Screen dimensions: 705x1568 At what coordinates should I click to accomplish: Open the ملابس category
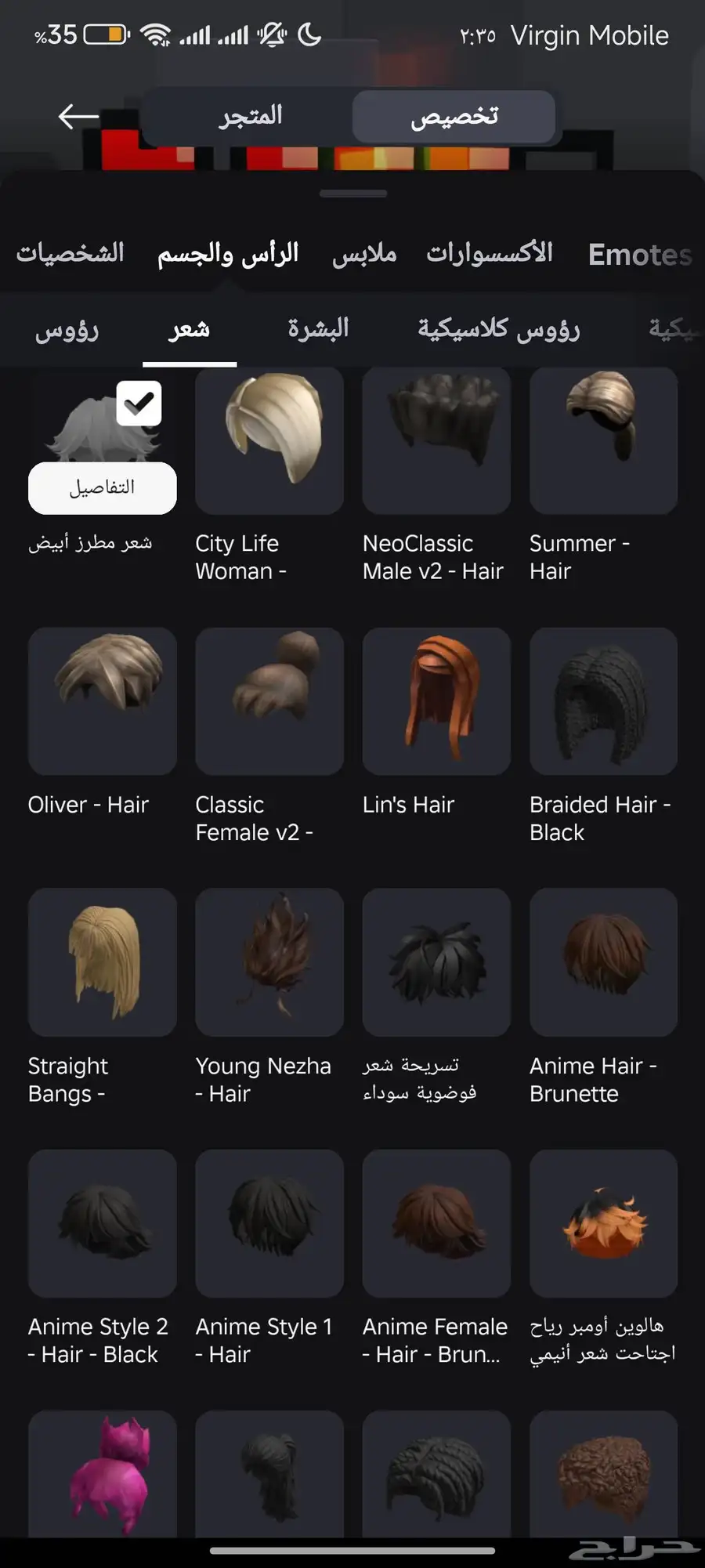pos(364,254)
